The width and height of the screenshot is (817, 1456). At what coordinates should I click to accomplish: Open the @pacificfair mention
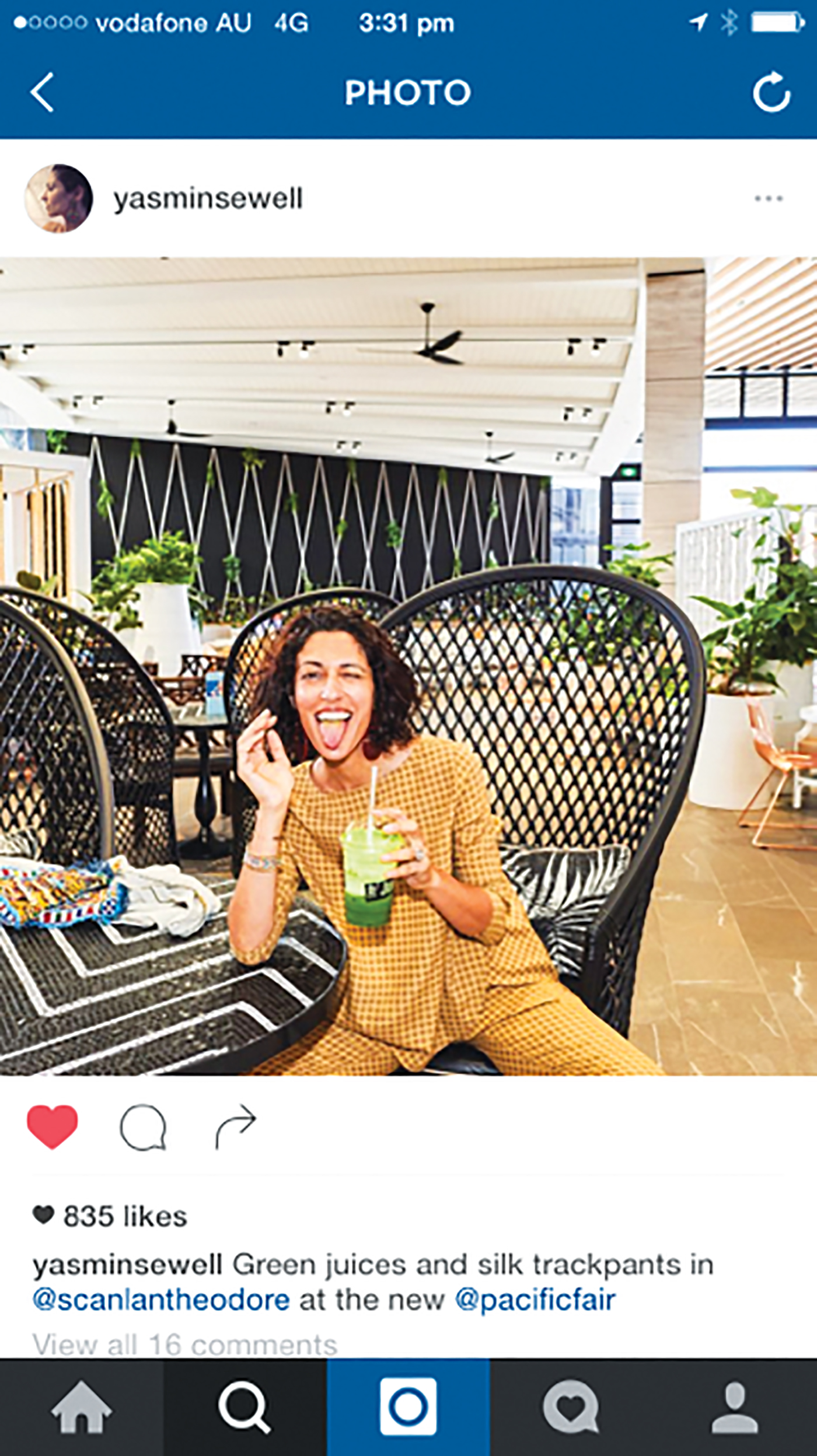click(535, 1300)
